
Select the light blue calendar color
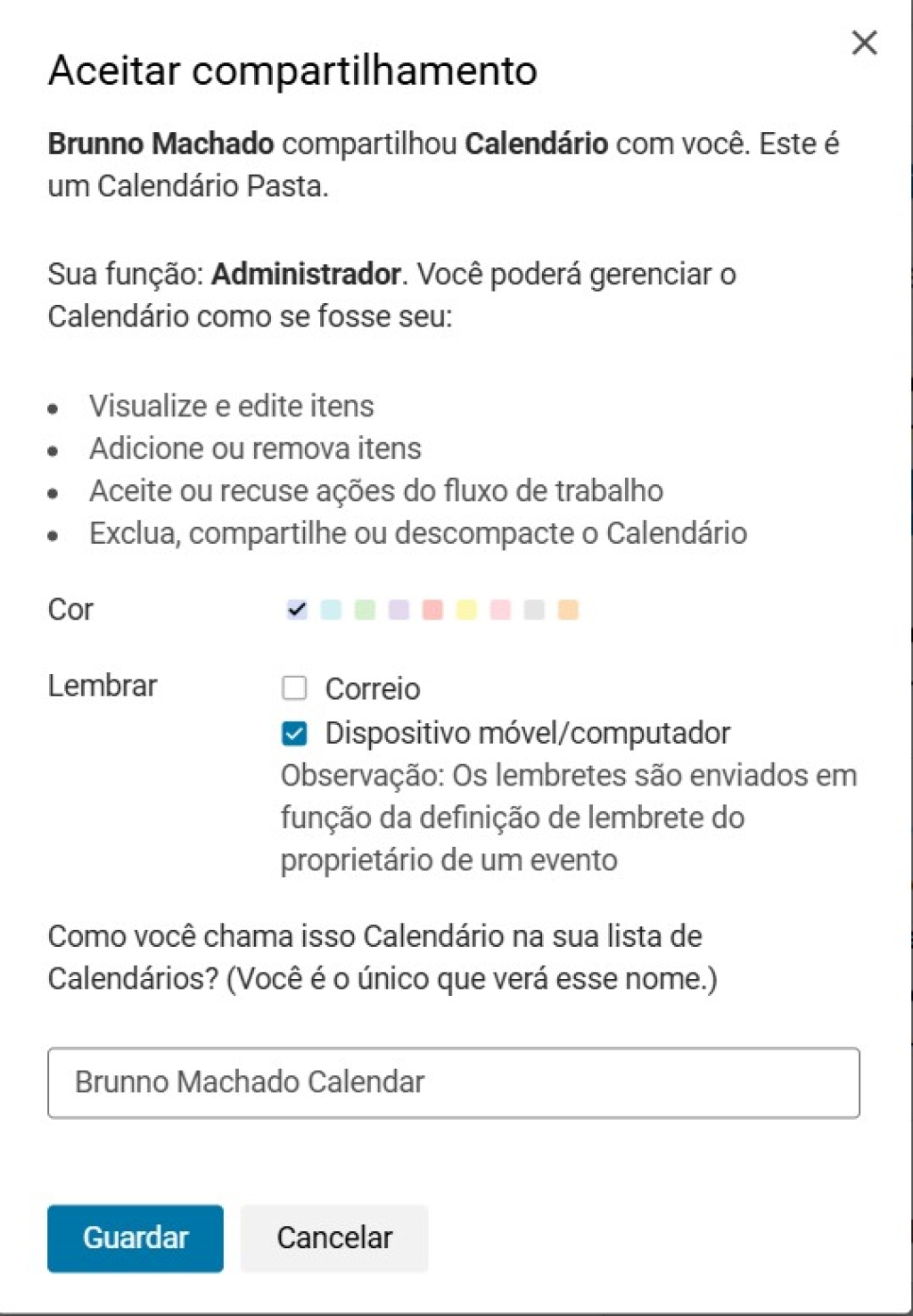[x=331, y=610]
